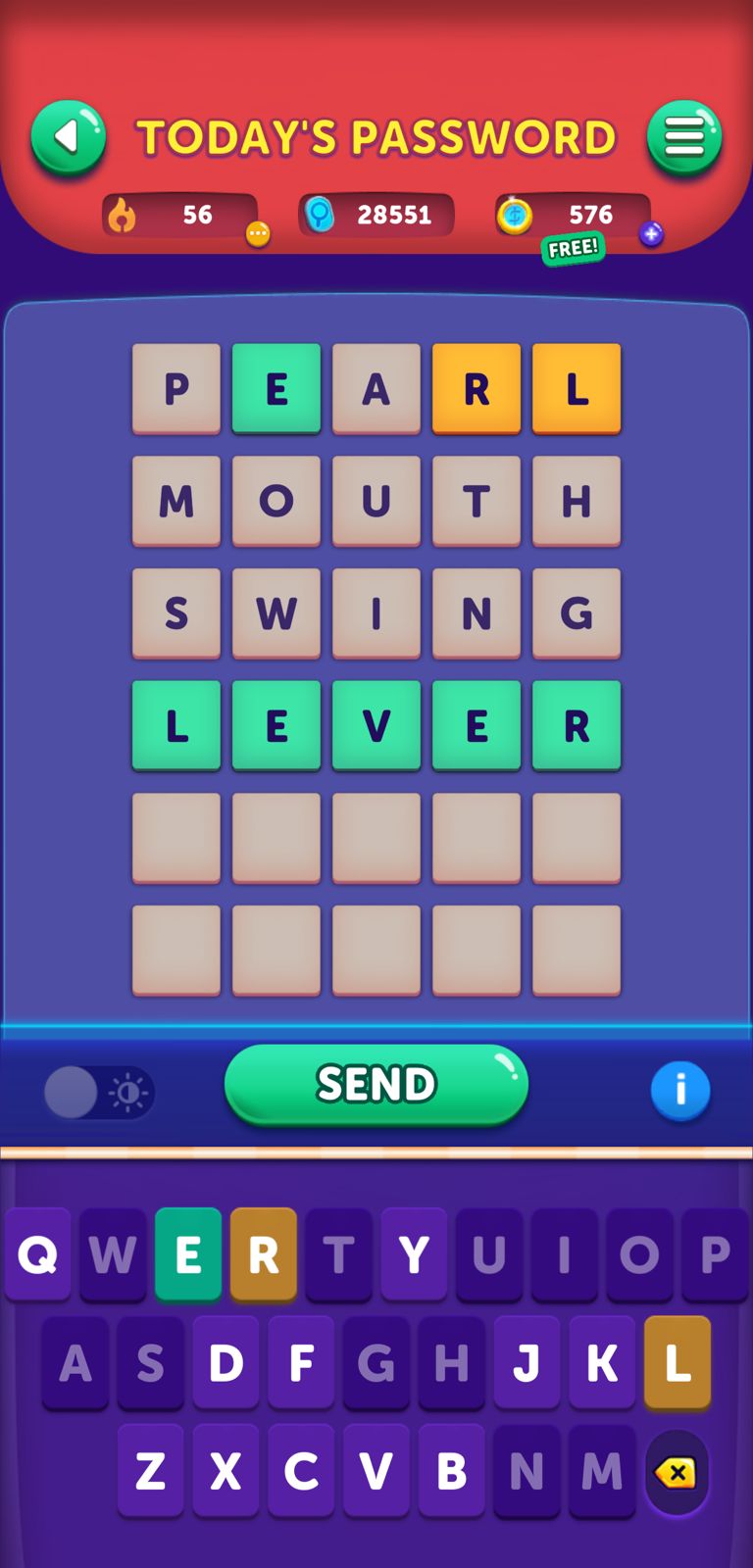
Task: Add coins with the purple plus
Action: (651, 233)
